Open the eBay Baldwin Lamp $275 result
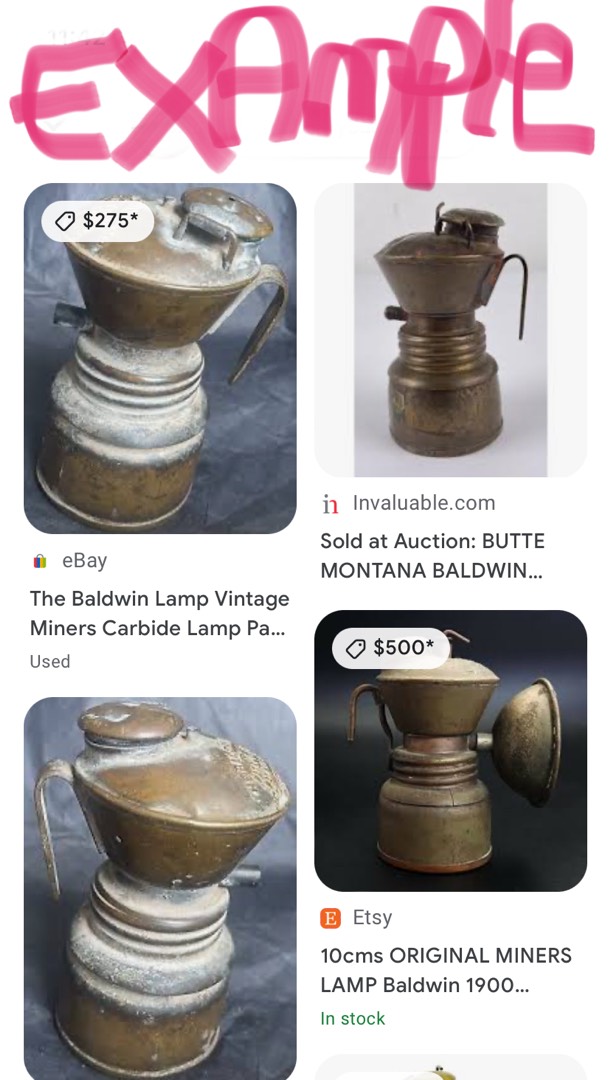The height and width of the screenshot is (1080, 611). tap(160, 358)
